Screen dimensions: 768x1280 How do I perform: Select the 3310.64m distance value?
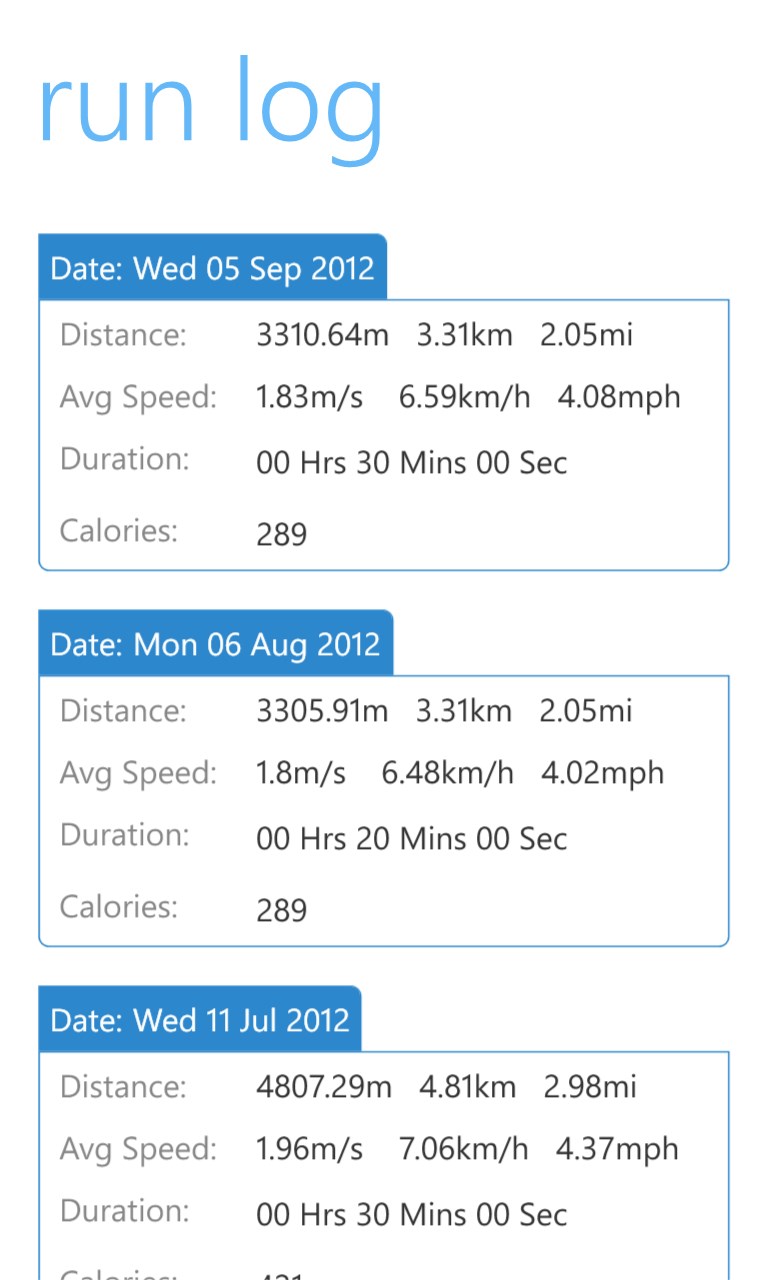[322, 336]
